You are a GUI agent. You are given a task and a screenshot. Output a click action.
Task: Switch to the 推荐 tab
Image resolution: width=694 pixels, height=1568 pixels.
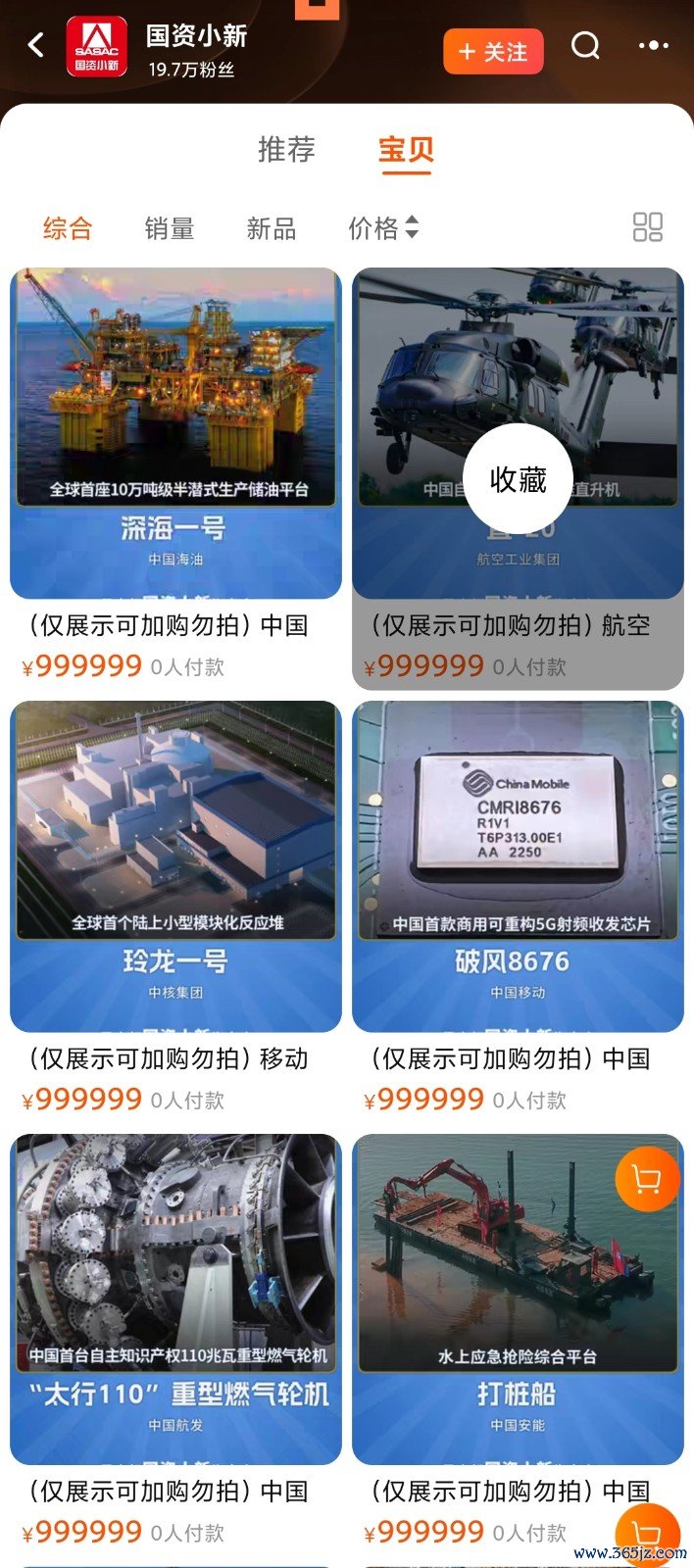coord(286,150)
